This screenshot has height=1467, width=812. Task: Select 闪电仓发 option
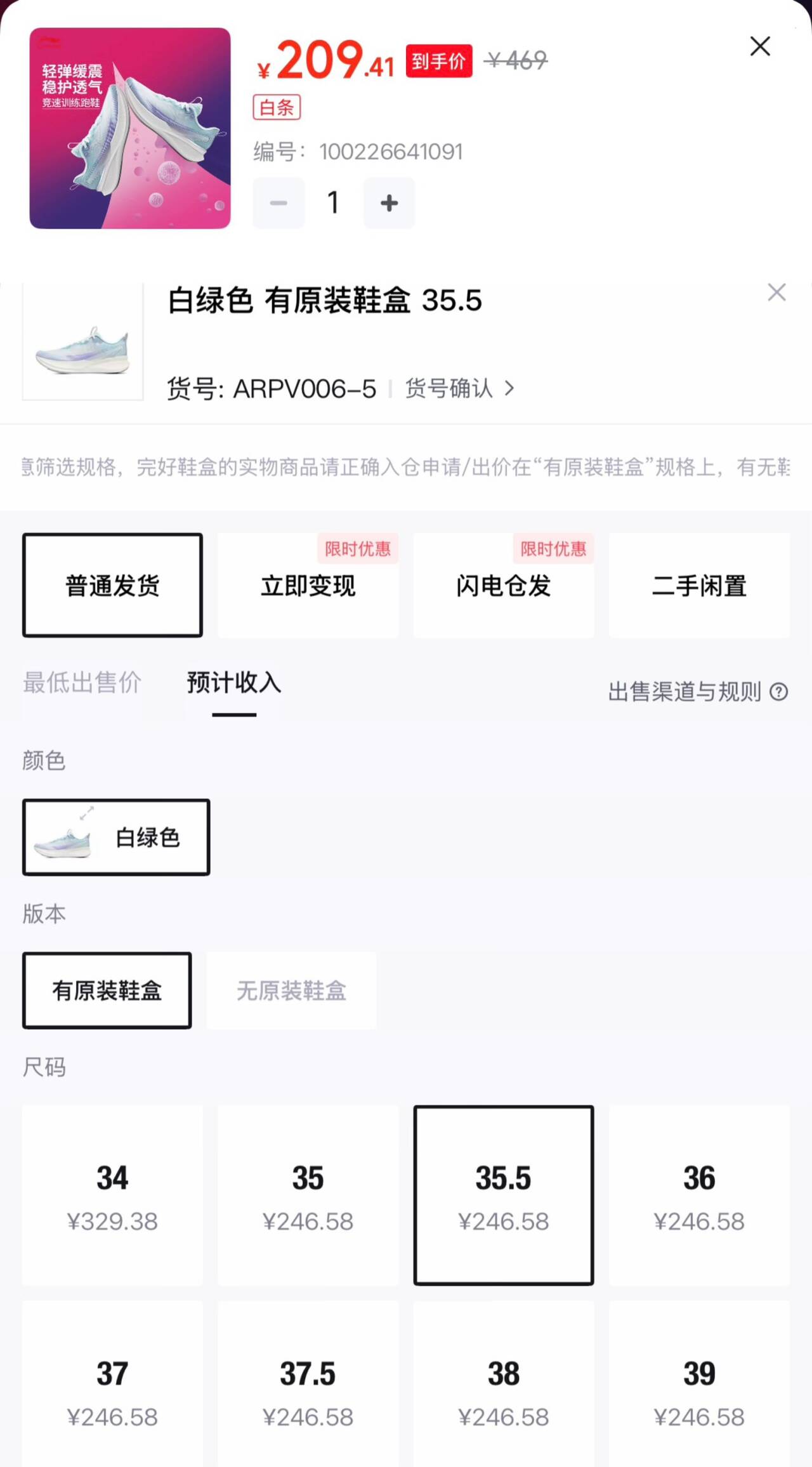pos(504,585)
